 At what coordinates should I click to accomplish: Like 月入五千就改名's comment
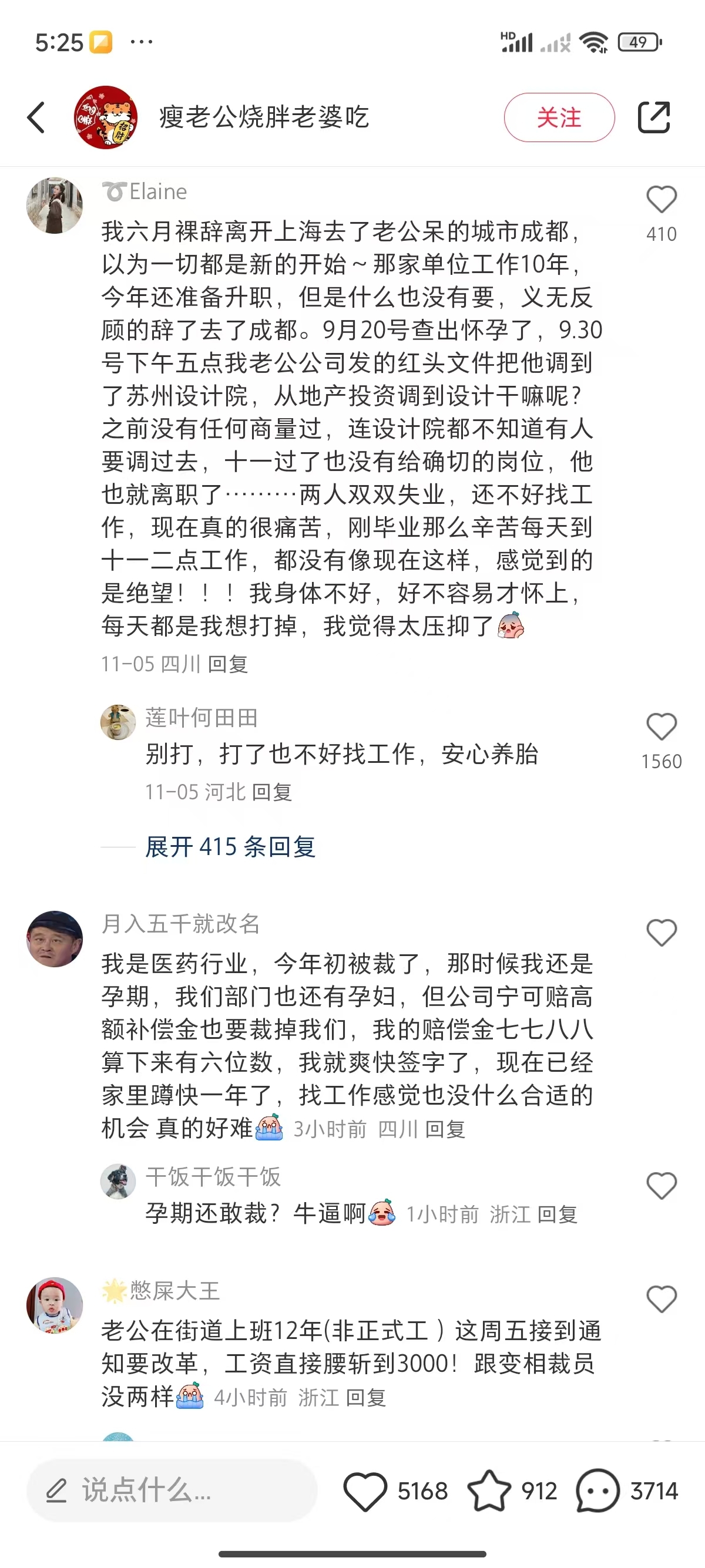tap(661, 933)
